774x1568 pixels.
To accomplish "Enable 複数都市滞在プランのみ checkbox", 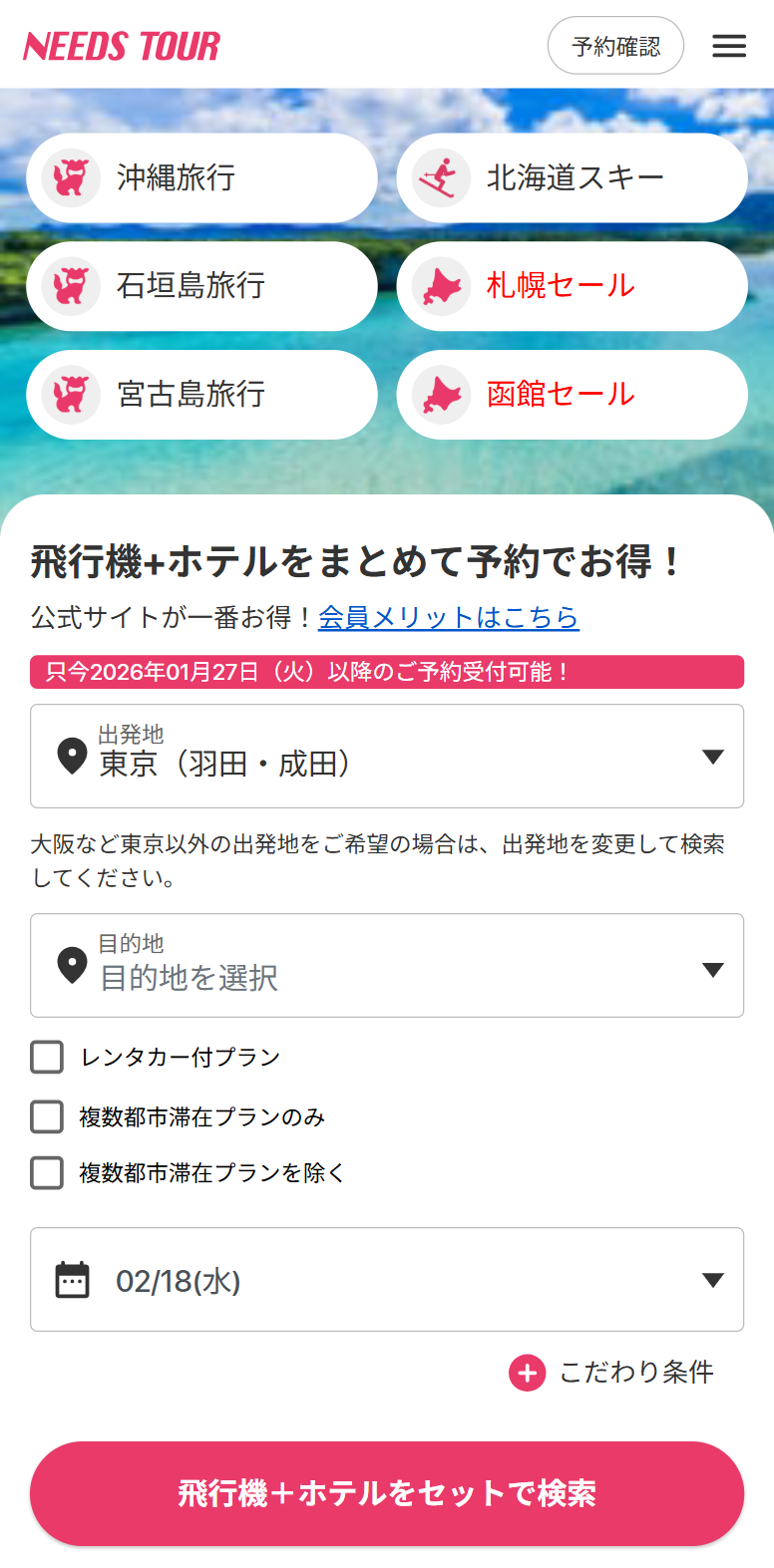I will coord(47,1117).
